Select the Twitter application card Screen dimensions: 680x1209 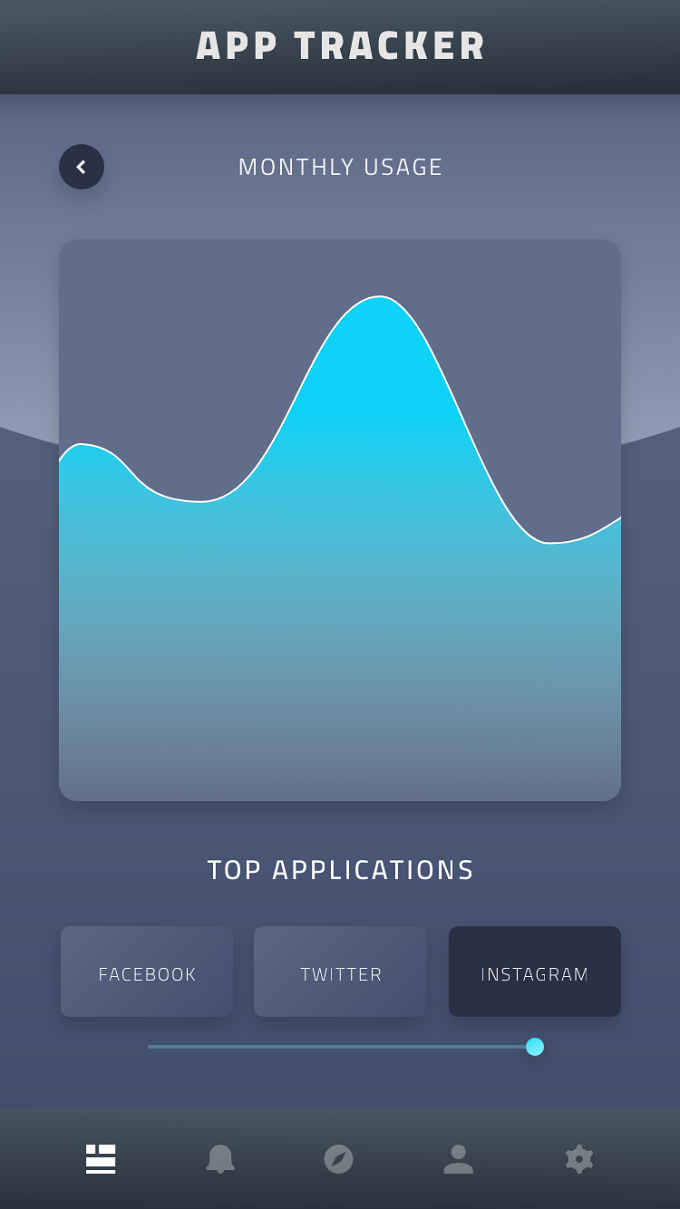click(340, 971)
